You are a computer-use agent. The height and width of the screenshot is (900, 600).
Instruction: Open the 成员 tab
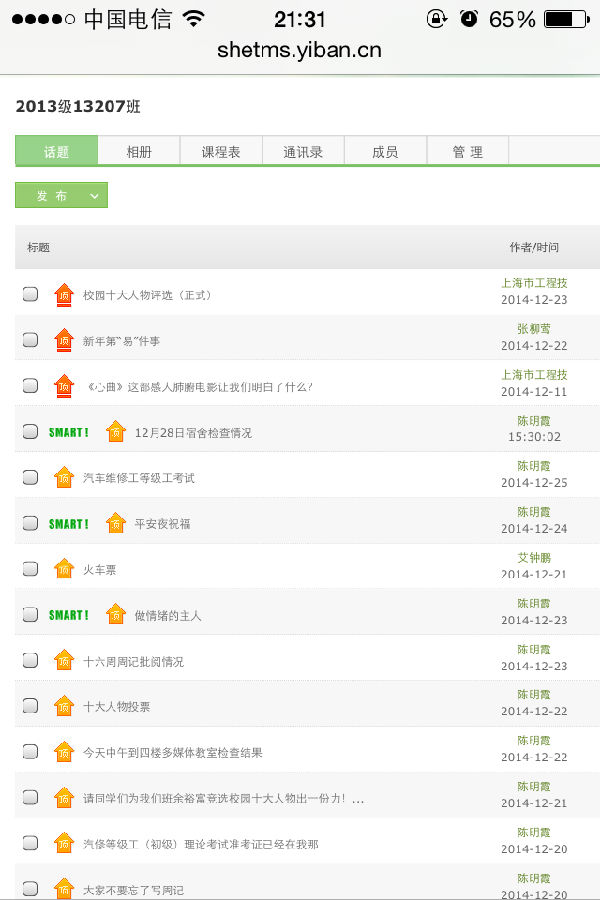point(385,152)
